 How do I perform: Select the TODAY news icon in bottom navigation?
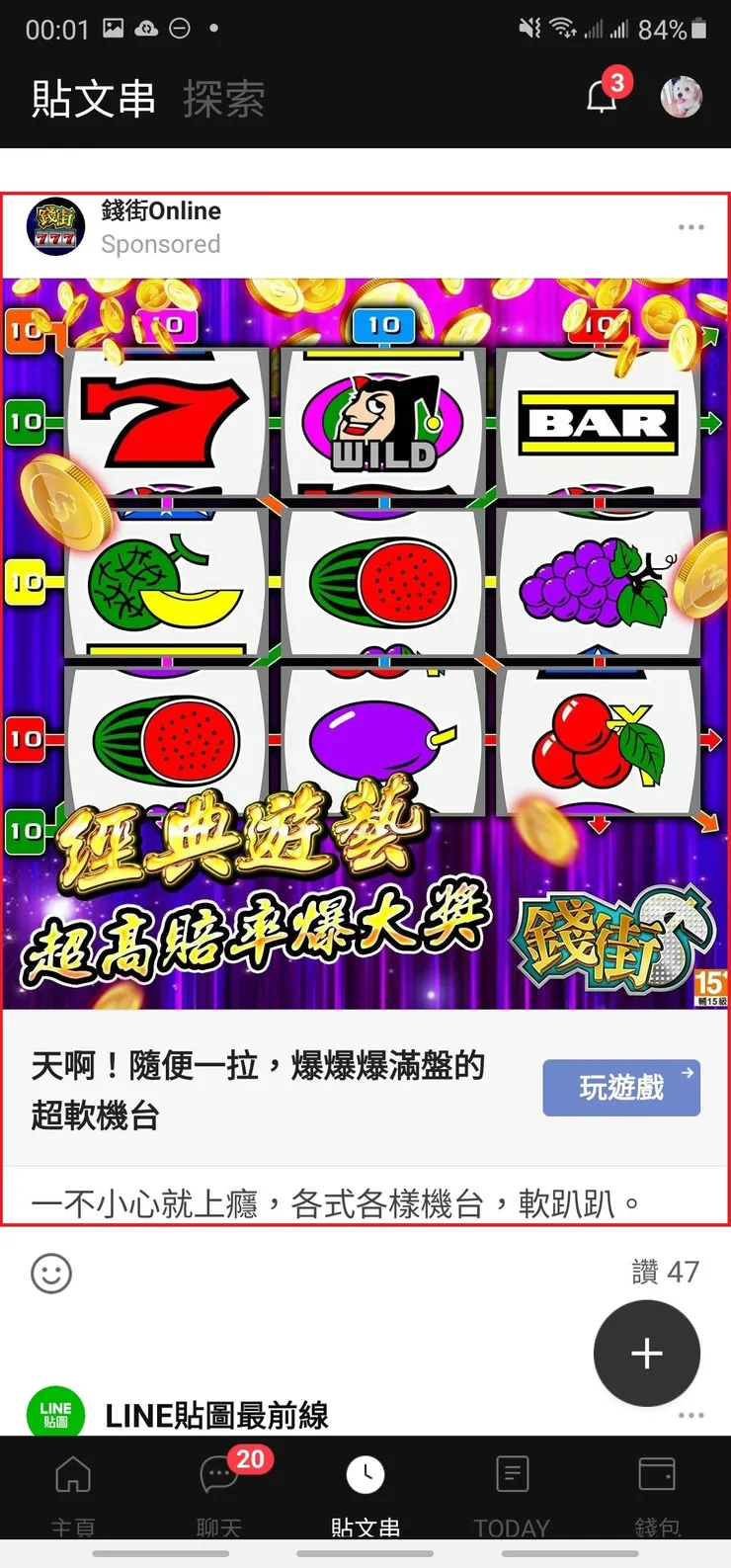tap(511, 1472)
